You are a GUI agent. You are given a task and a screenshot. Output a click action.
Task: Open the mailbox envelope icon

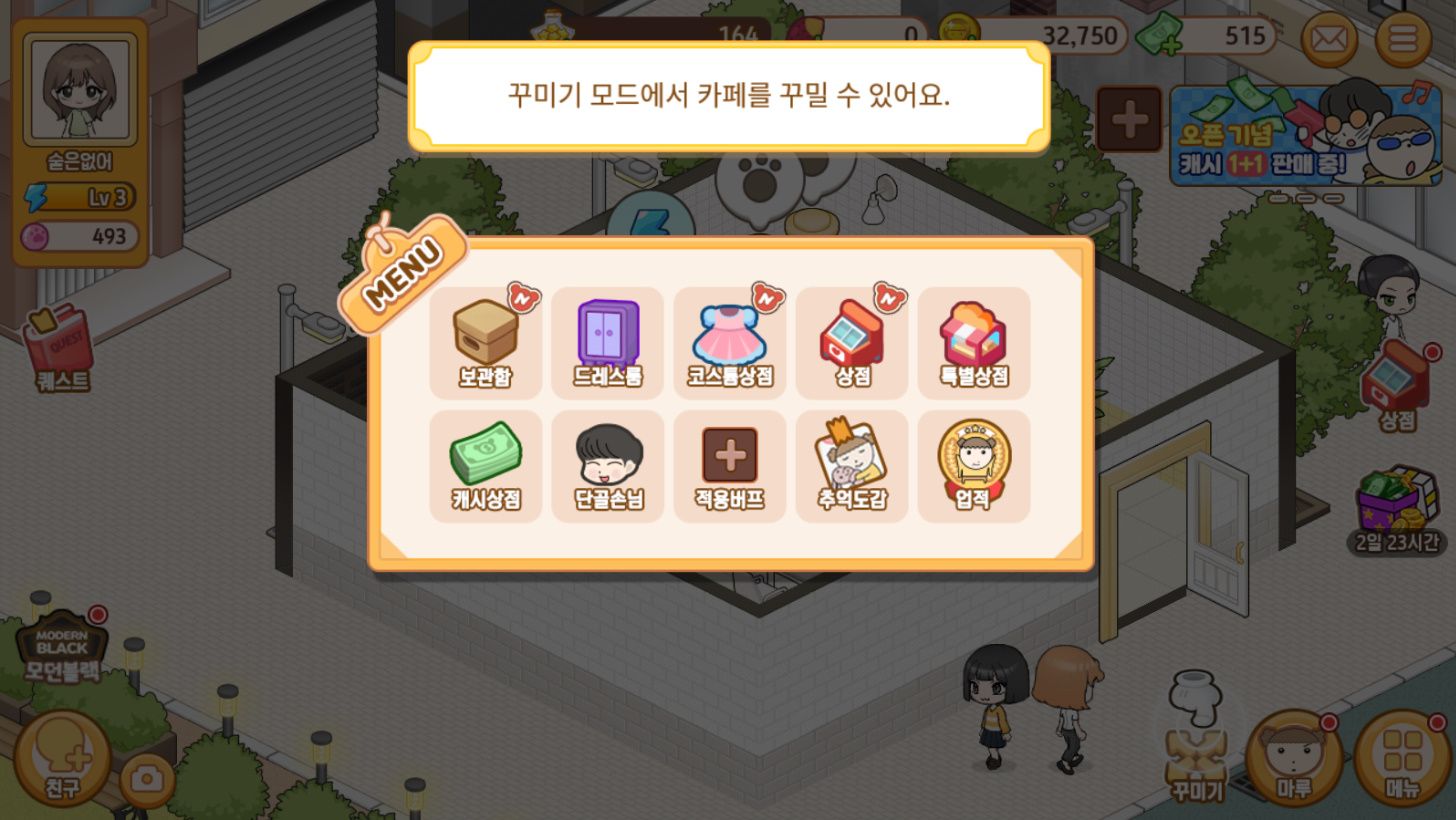coord(1328,40)
